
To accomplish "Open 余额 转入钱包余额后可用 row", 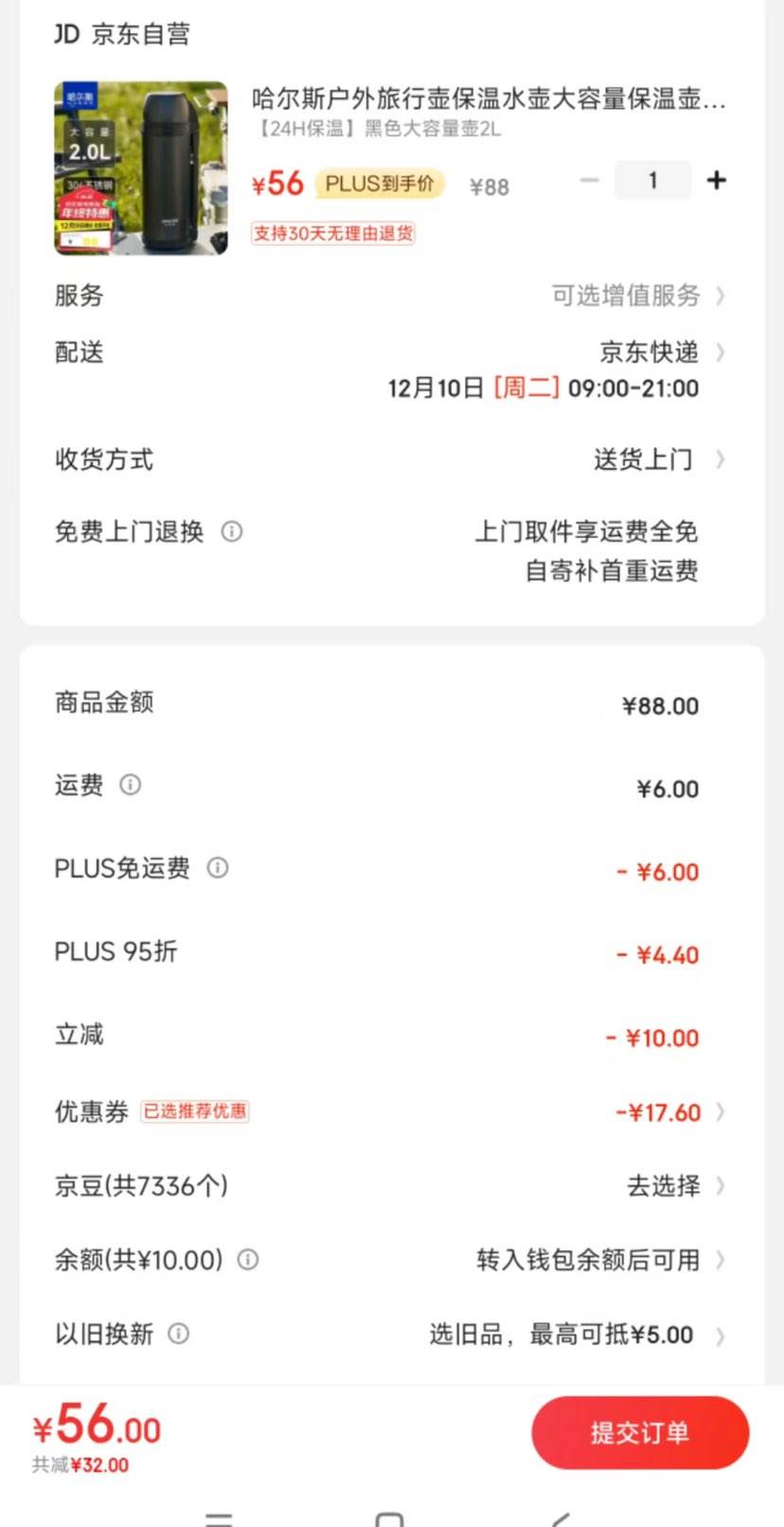I will (391, 1260).
